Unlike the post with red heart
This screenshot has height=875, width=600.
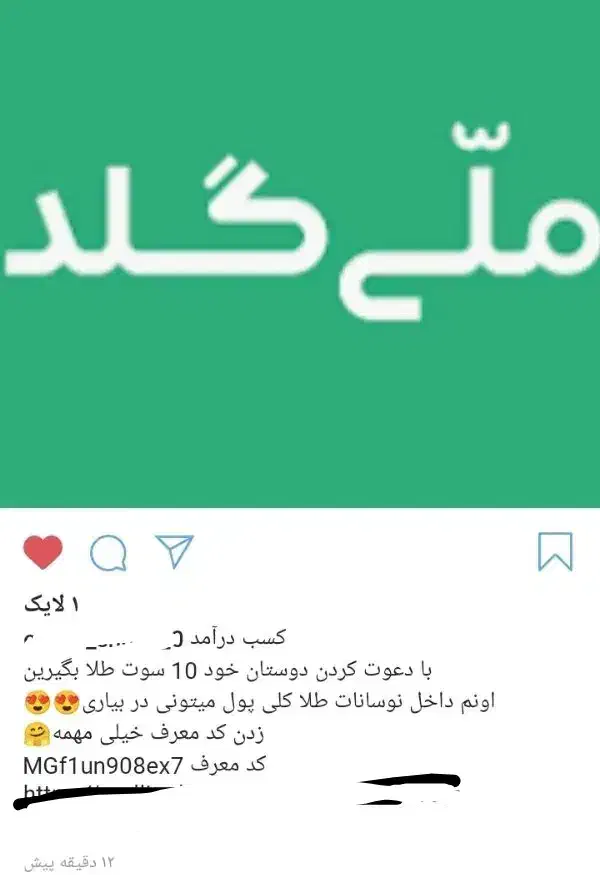[x=42, y=552]
